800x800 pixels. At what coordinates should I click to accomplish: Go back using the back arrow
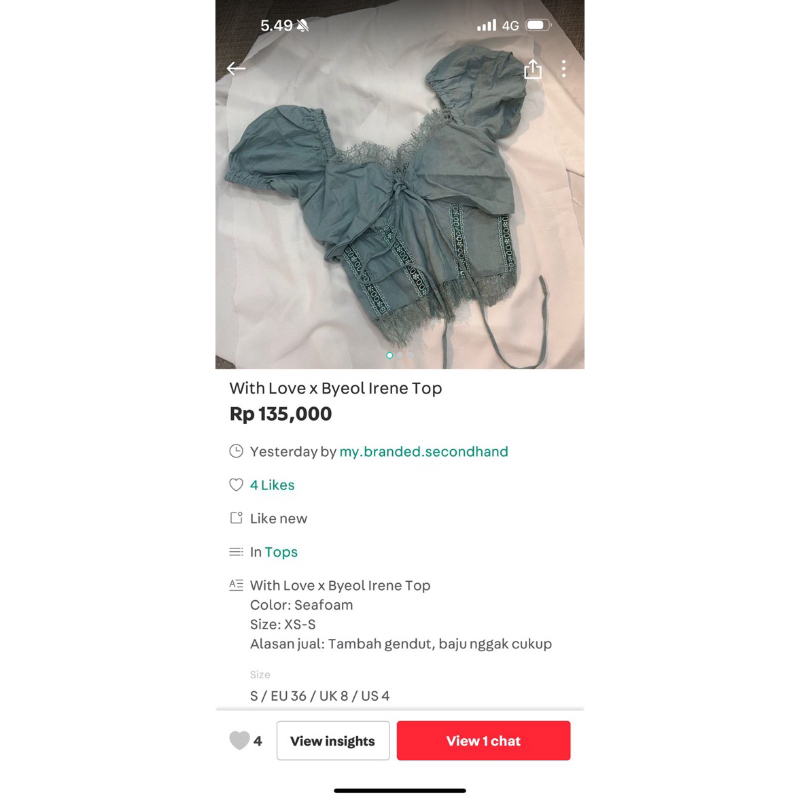click(x=236, y=69)
